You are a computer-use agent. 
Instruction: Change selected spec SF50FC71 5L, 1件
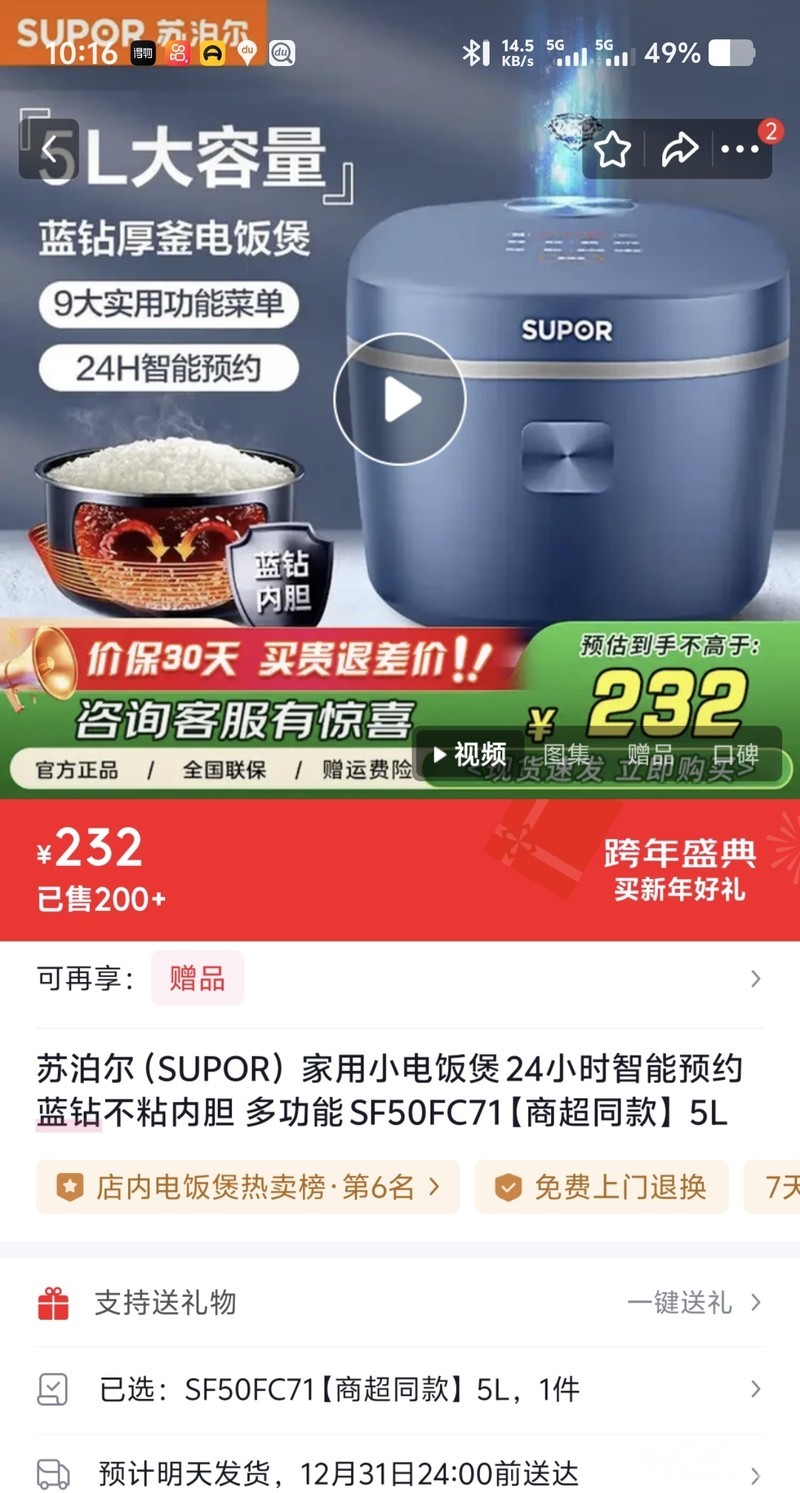(x=400, y=1389)
